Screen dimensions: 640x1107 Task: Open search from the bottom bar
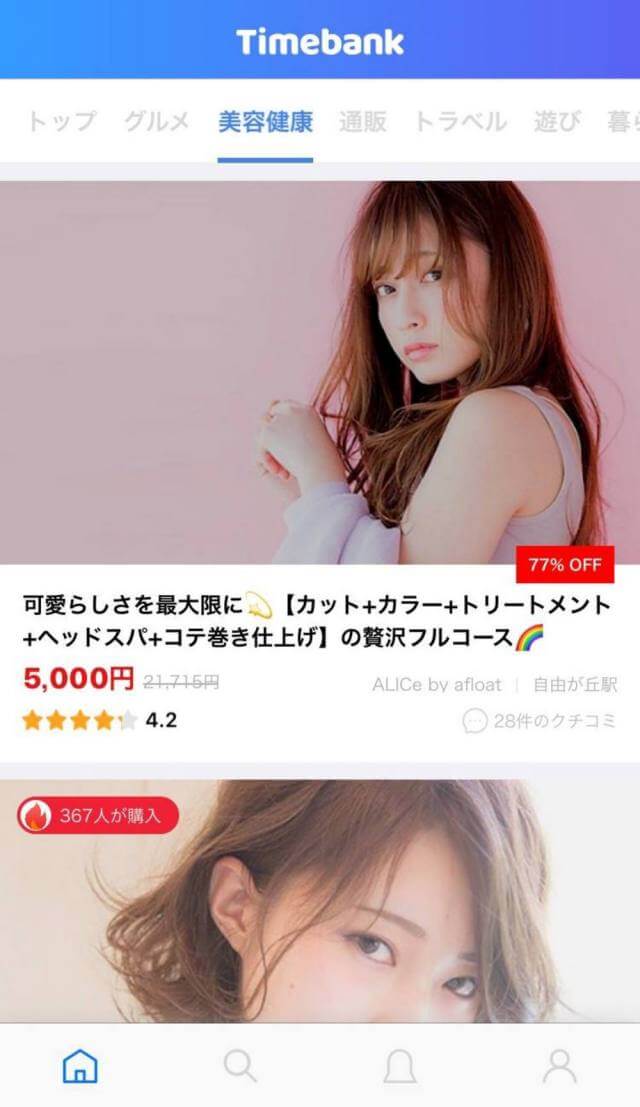click(240, 1065)
